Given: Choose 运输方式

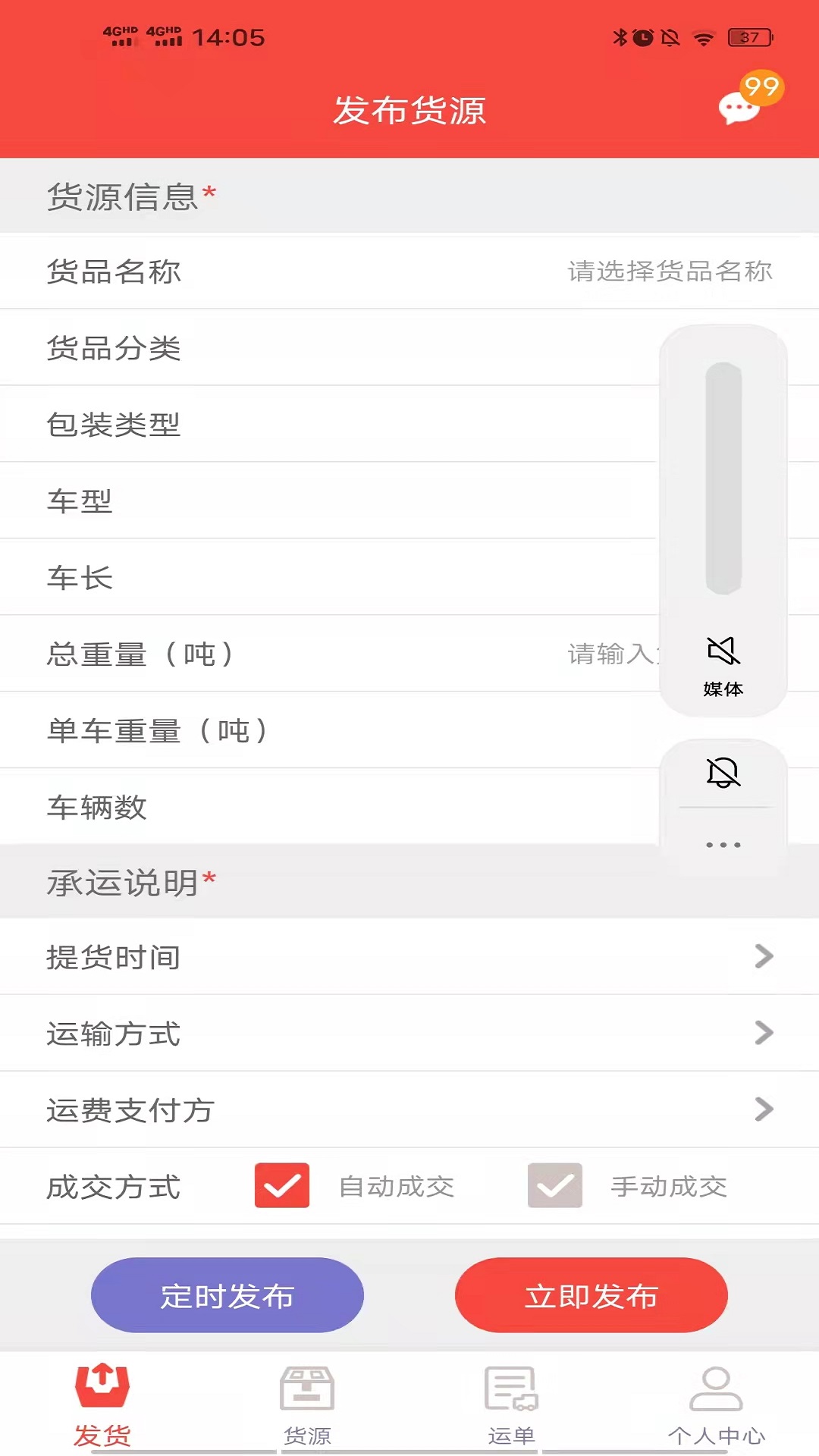Looking at the screenshot, I should [409, 1034].
